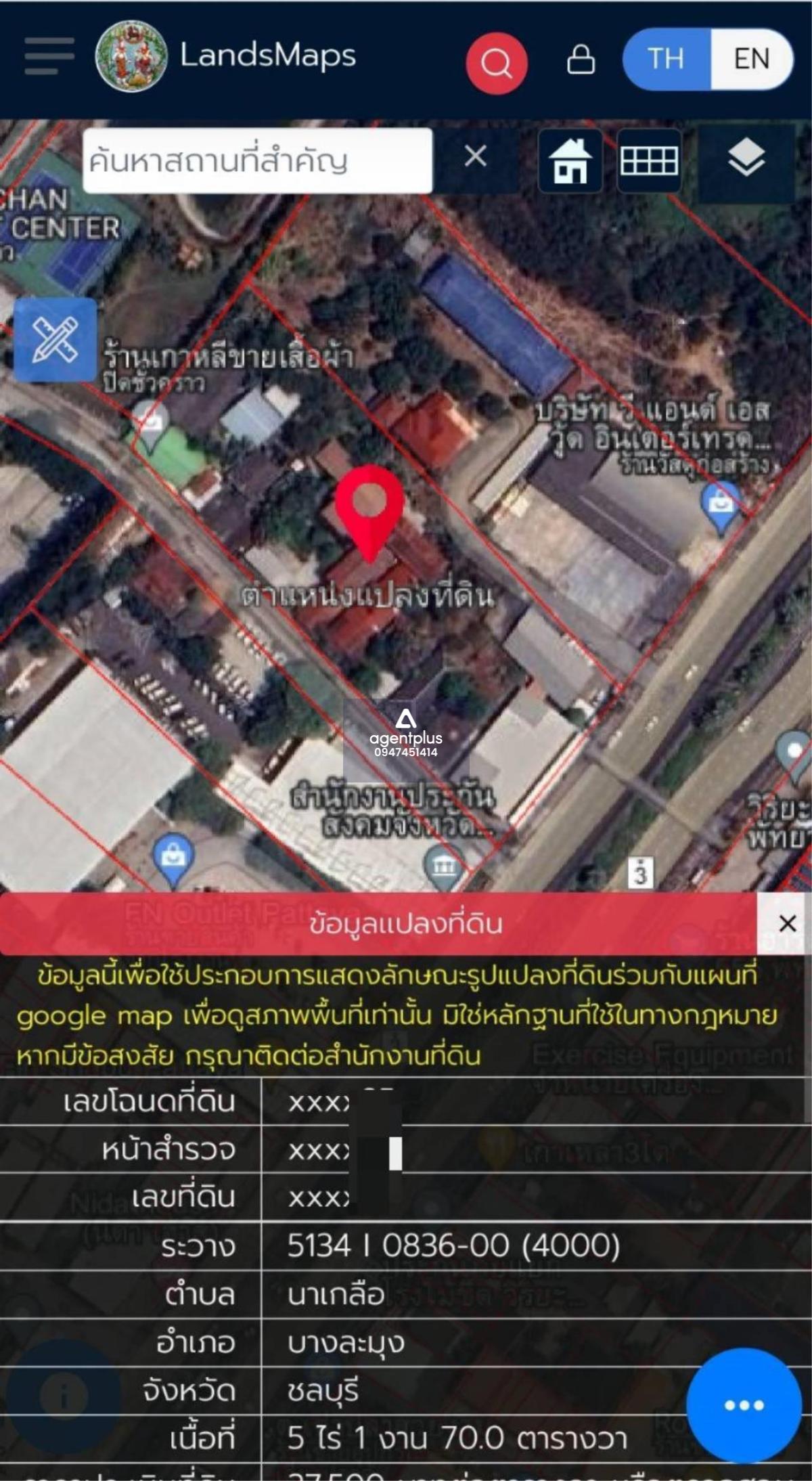Open the blue three-dots floating button
This screenshot has width=812, height=1481.
(x=744, y=1406)
